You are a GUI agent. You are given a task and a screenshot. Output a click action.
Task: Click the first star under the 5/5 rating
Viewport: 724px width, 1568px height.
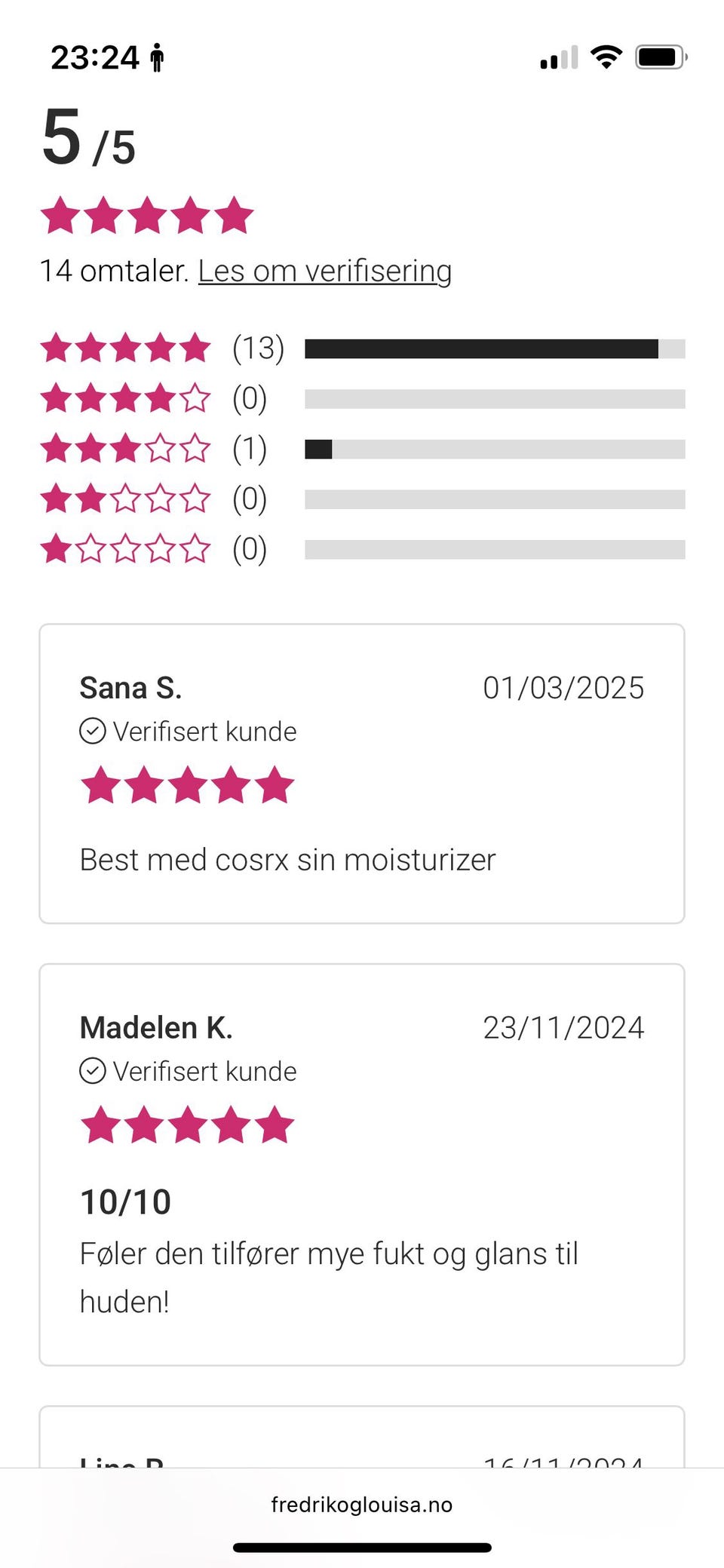pos(62,215)
